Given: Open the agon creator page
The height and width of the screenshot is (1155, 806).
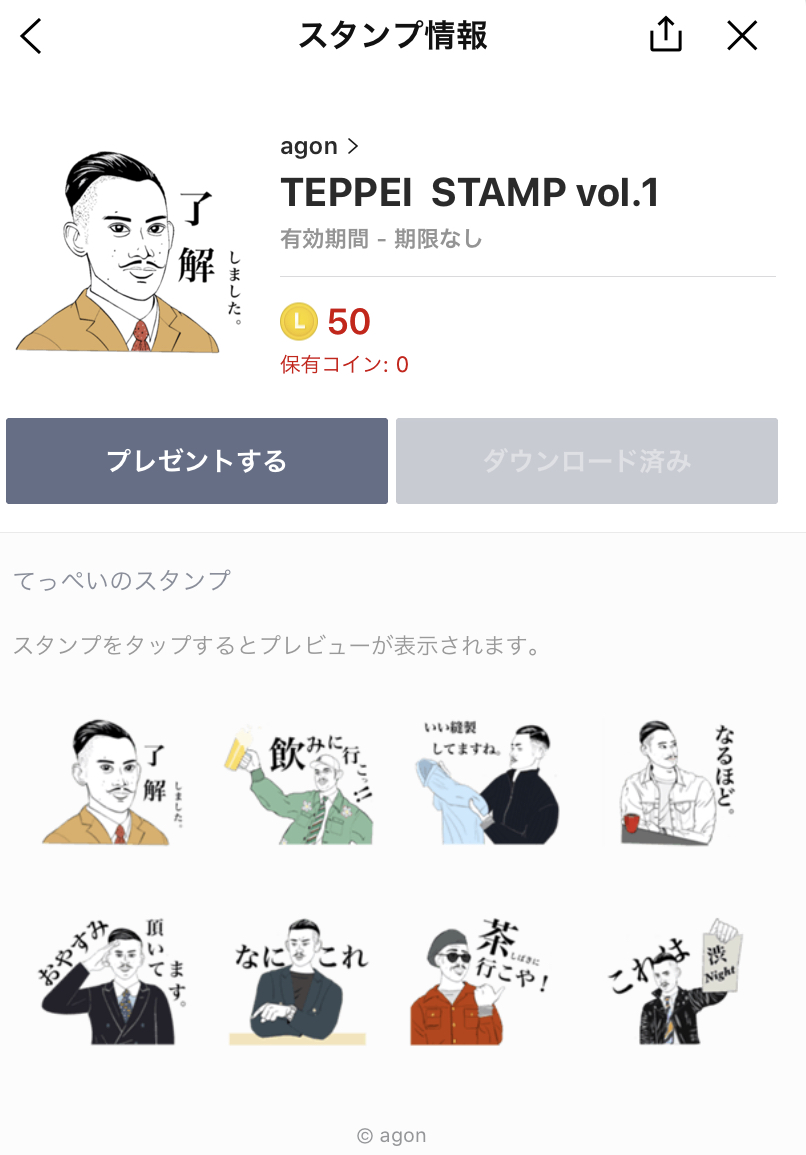Looking at the screenshot, I should click(x=319, y=146).
